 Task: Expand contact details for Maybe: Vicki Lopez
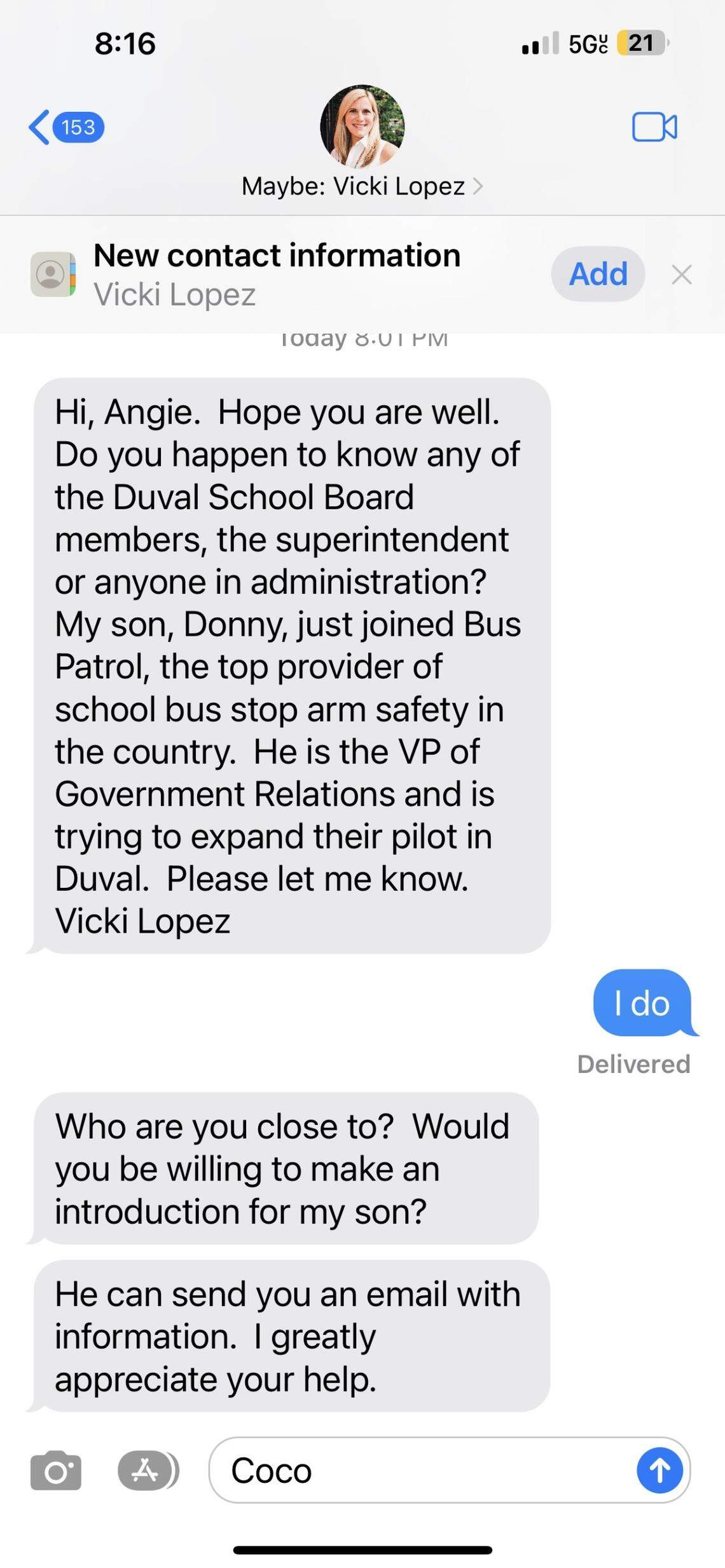point(362,186)
